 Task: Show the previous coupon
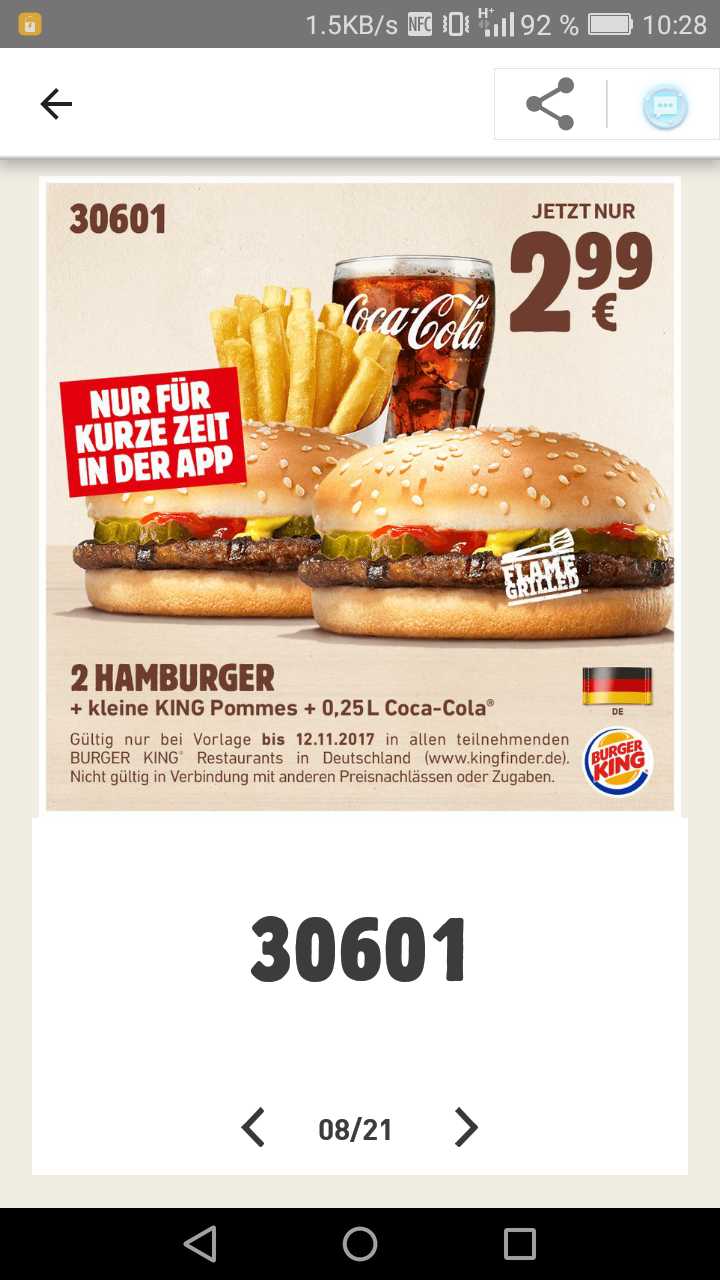(253, 1128)
